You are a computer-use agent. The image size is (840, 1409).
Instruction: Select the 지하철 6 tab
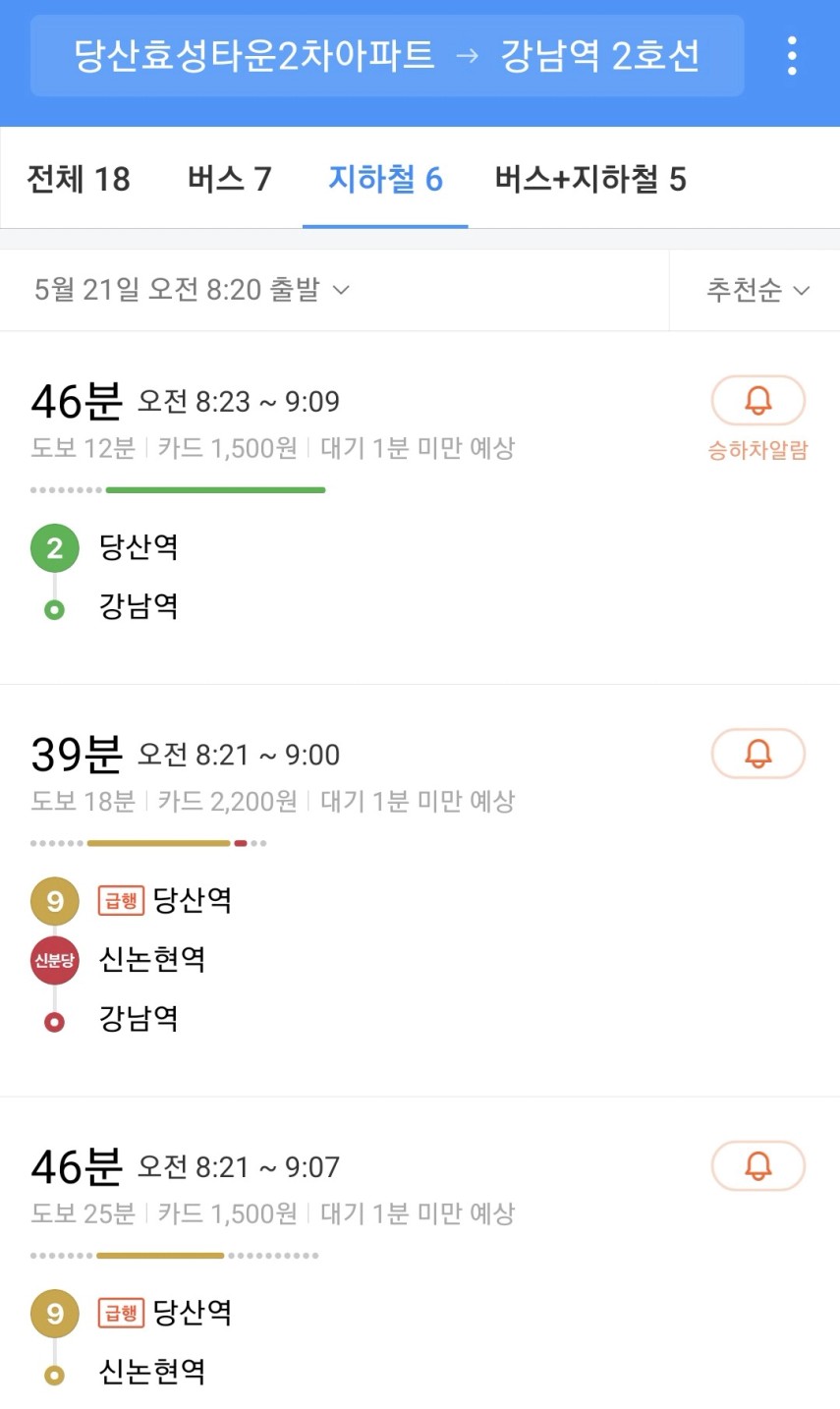coord(385,179)
